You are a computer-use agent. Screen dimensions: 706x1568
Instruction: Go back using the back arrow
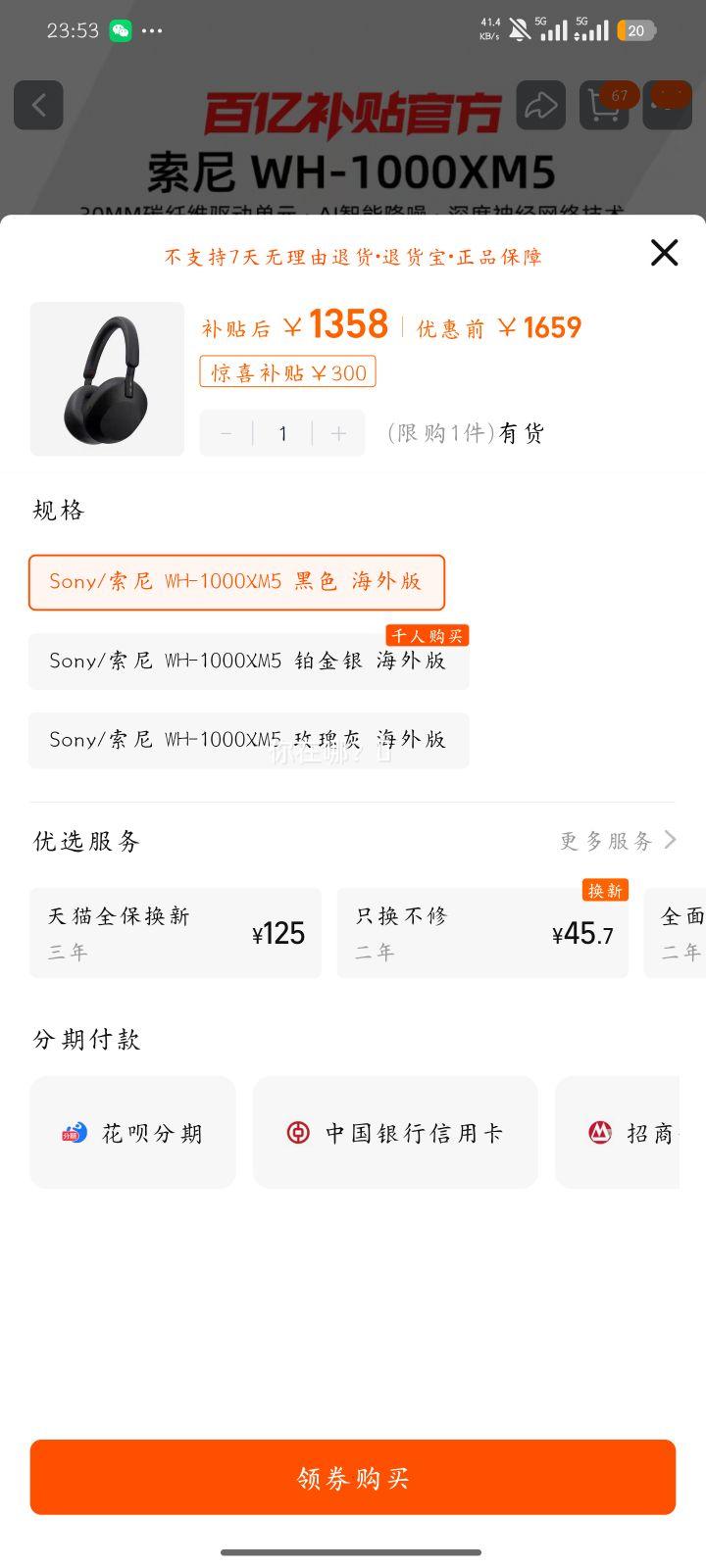point(38,106)
